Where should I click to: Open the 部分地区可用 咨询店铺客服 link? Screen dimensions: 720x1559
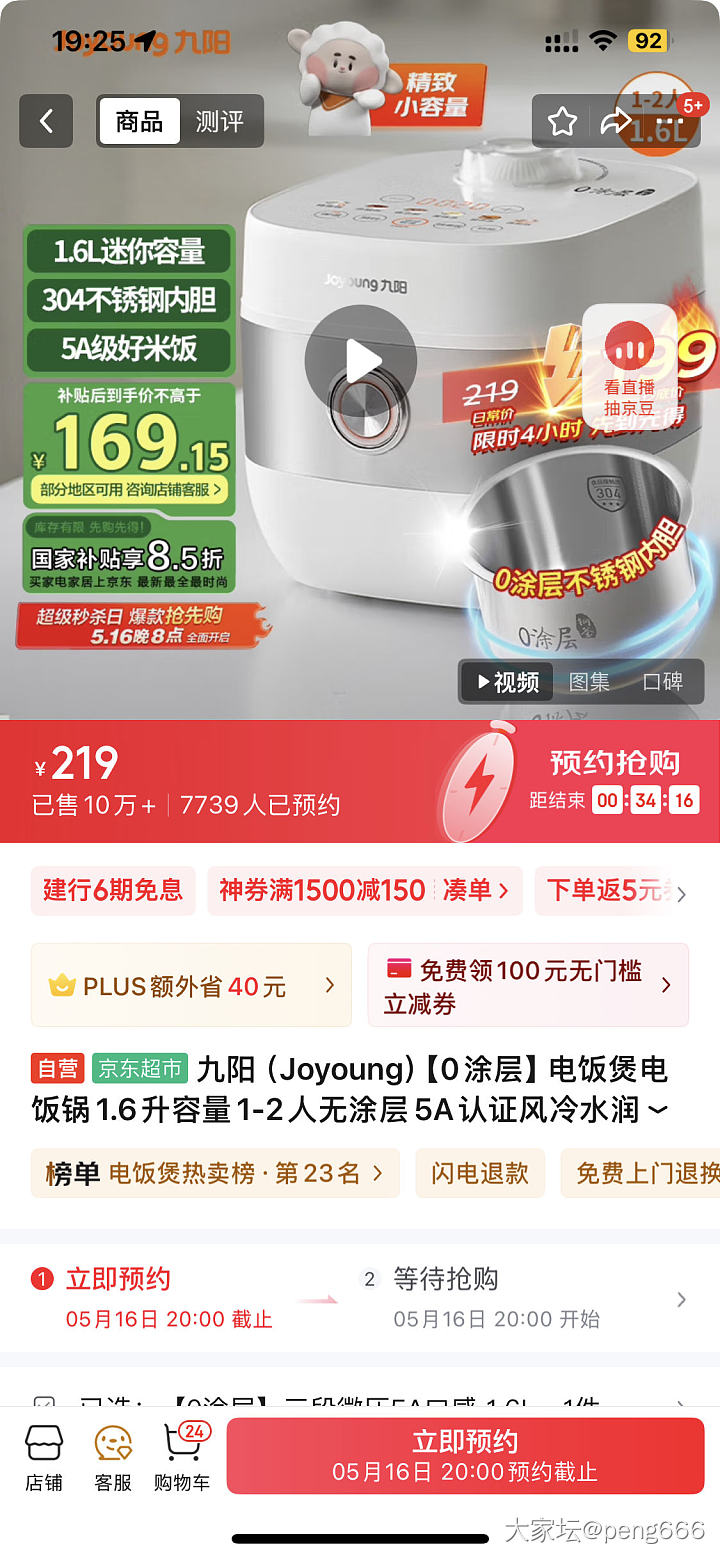129,490
